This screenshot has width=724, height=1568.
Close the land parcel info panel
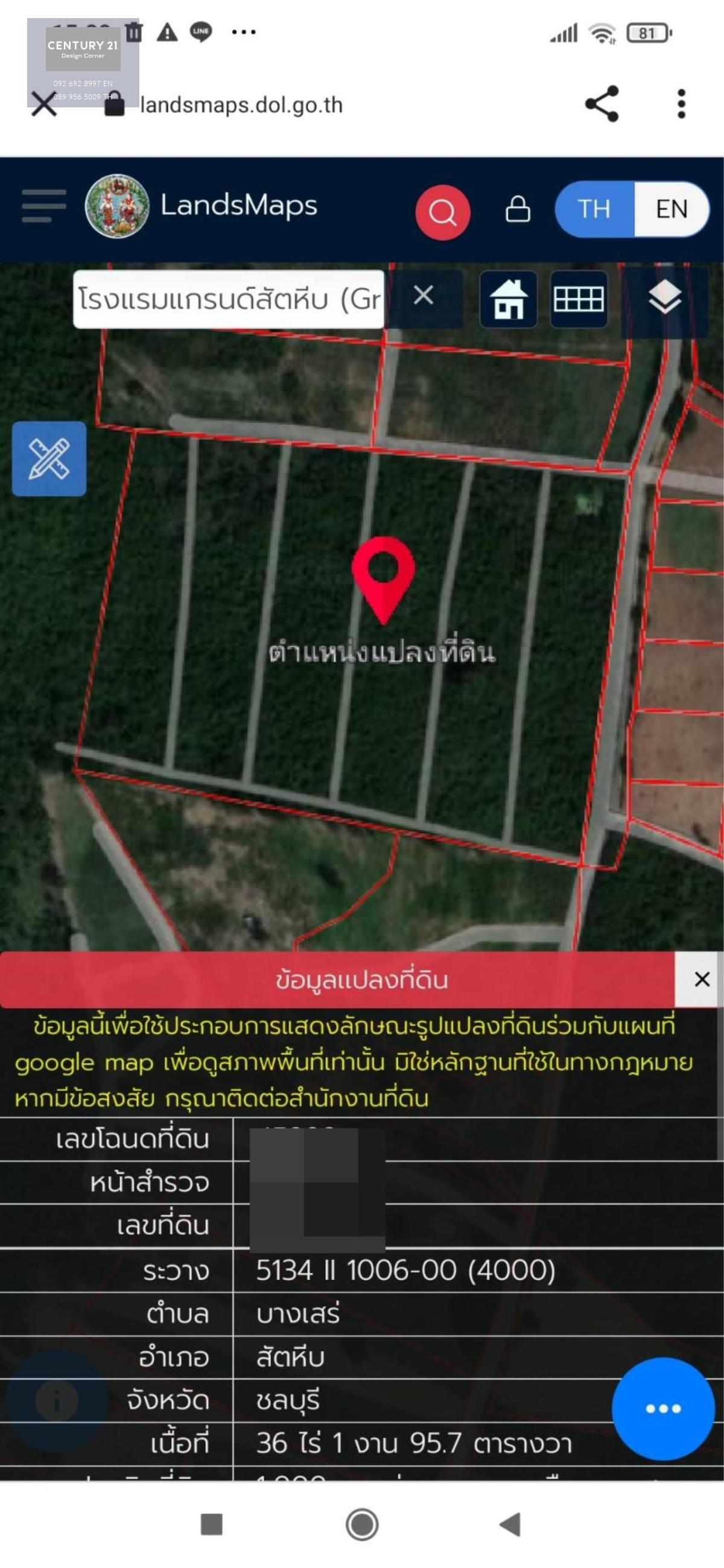(702, 979)
